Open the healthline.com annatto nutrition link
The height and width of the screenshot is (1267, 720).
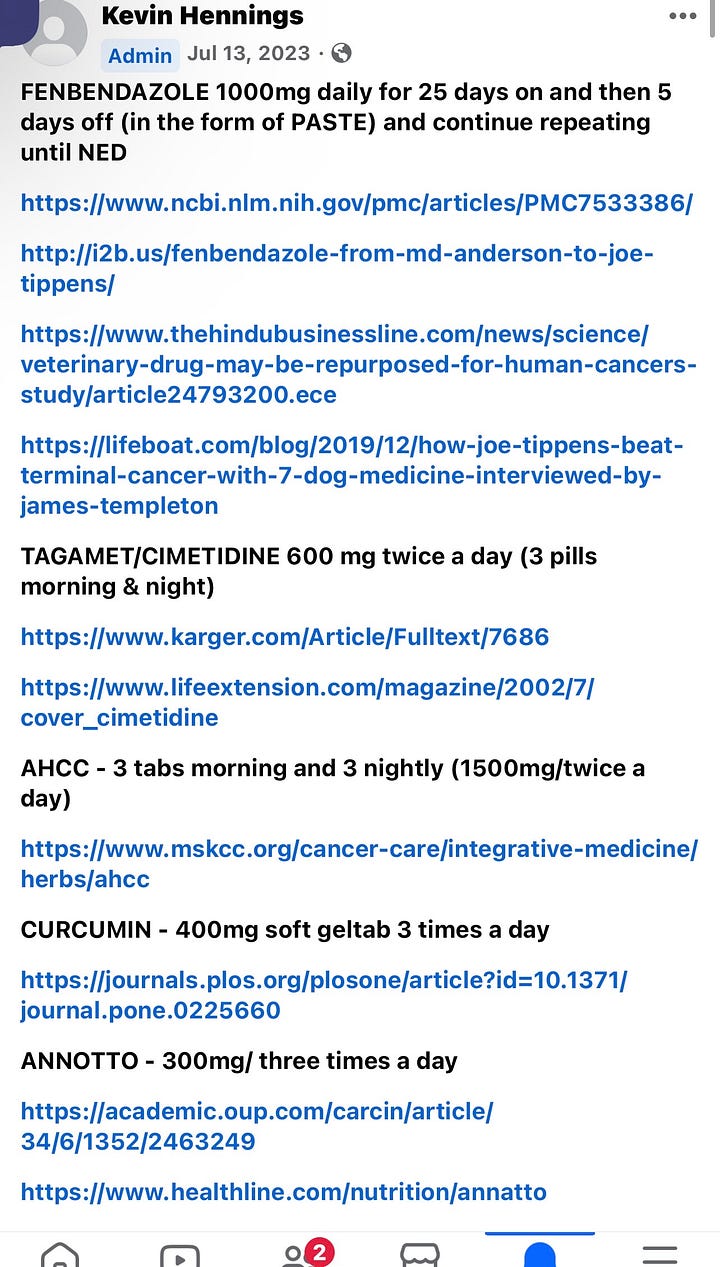pyautogui.click(x=283, y=1192)
